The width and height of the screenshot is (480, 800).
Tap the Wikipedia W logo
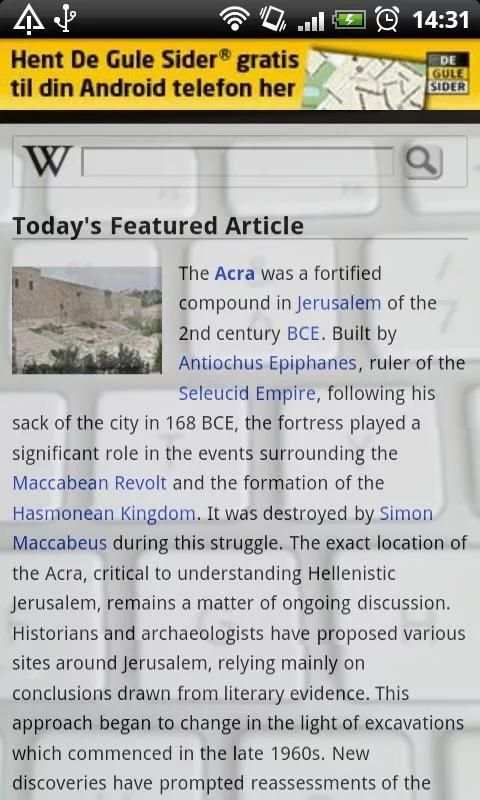46,161
